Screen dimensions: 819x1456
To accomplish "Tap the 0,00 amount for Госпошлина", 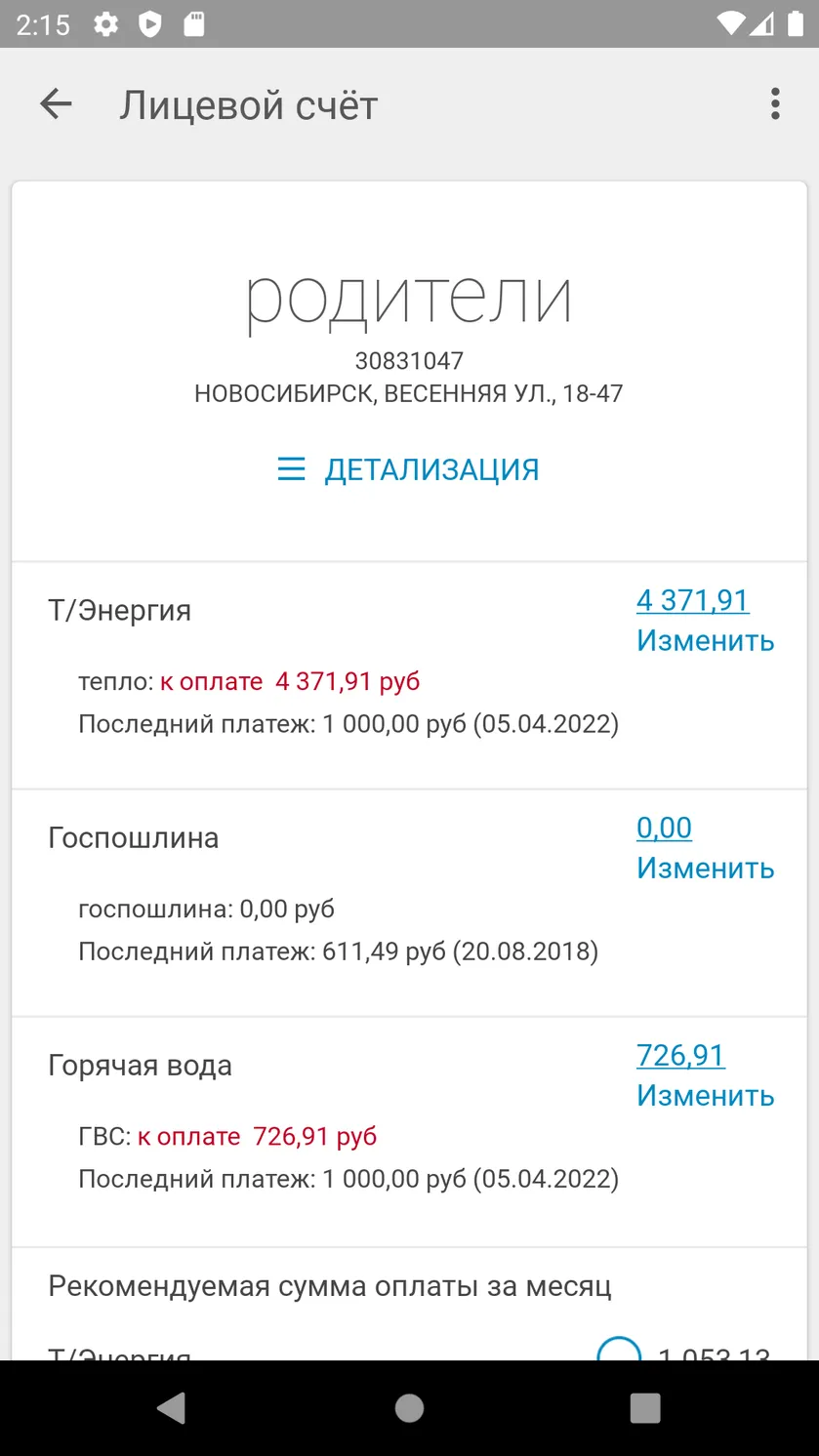I will 664,828.
